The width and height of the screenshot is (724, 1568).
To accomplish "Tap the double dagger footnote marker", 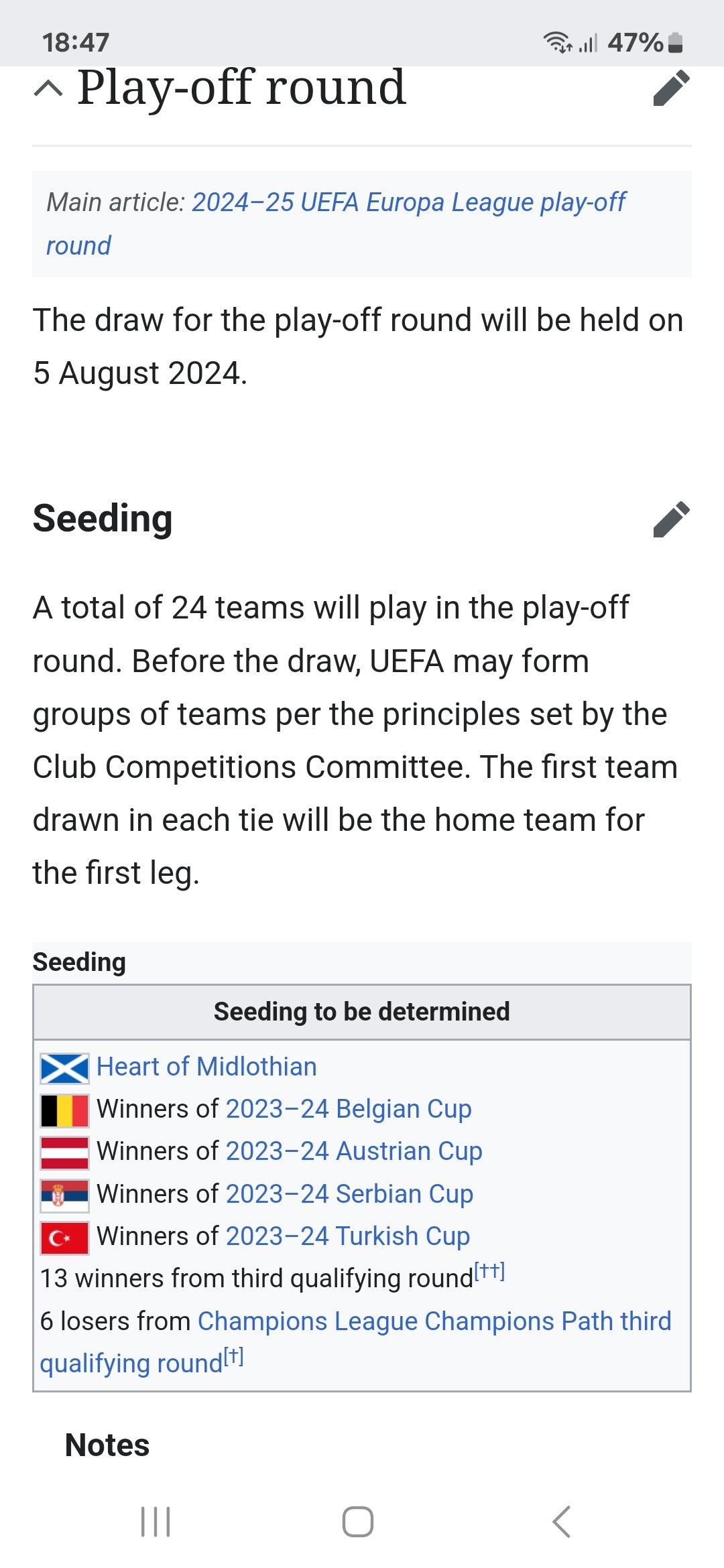I will (489, 1270).
